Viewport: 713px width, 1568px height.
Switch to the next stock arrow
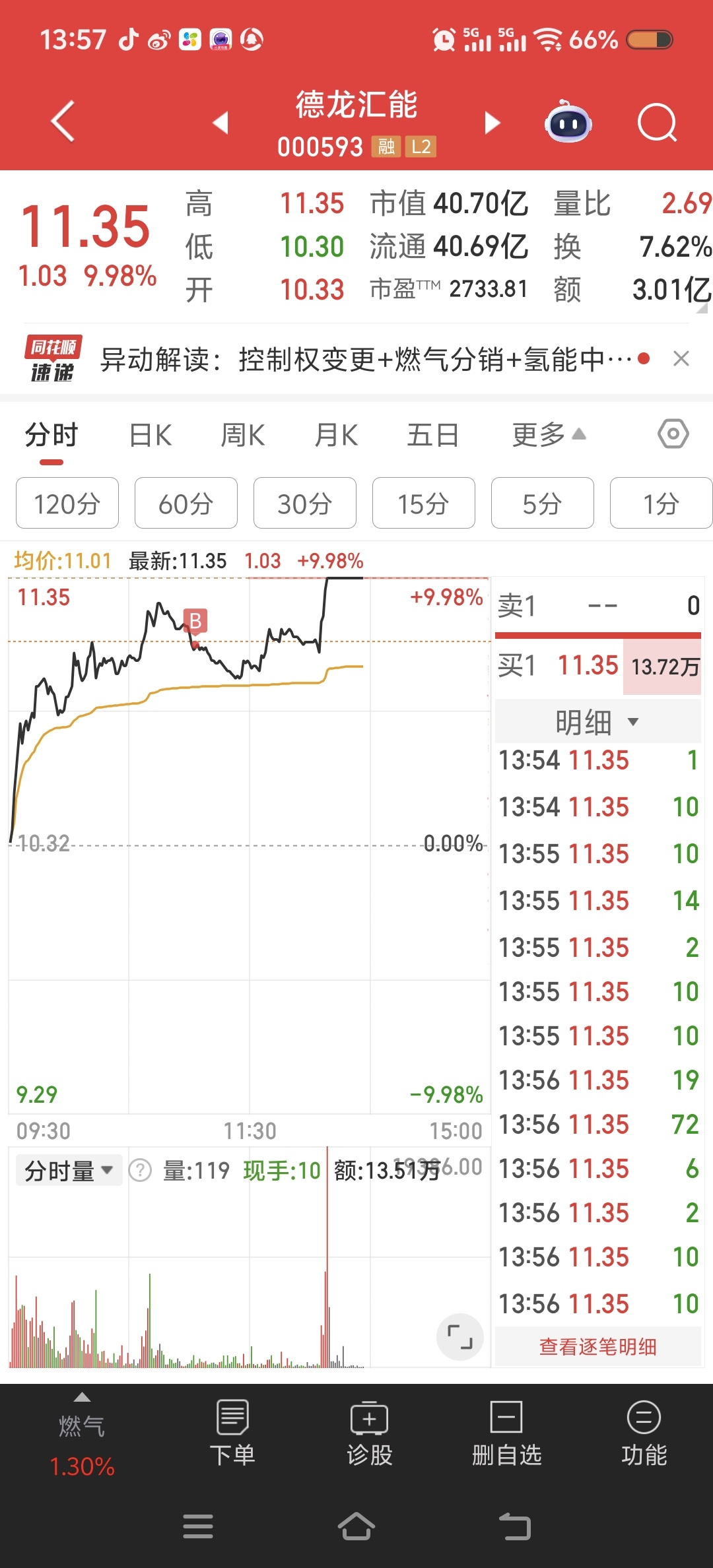[x=492, y=123]
